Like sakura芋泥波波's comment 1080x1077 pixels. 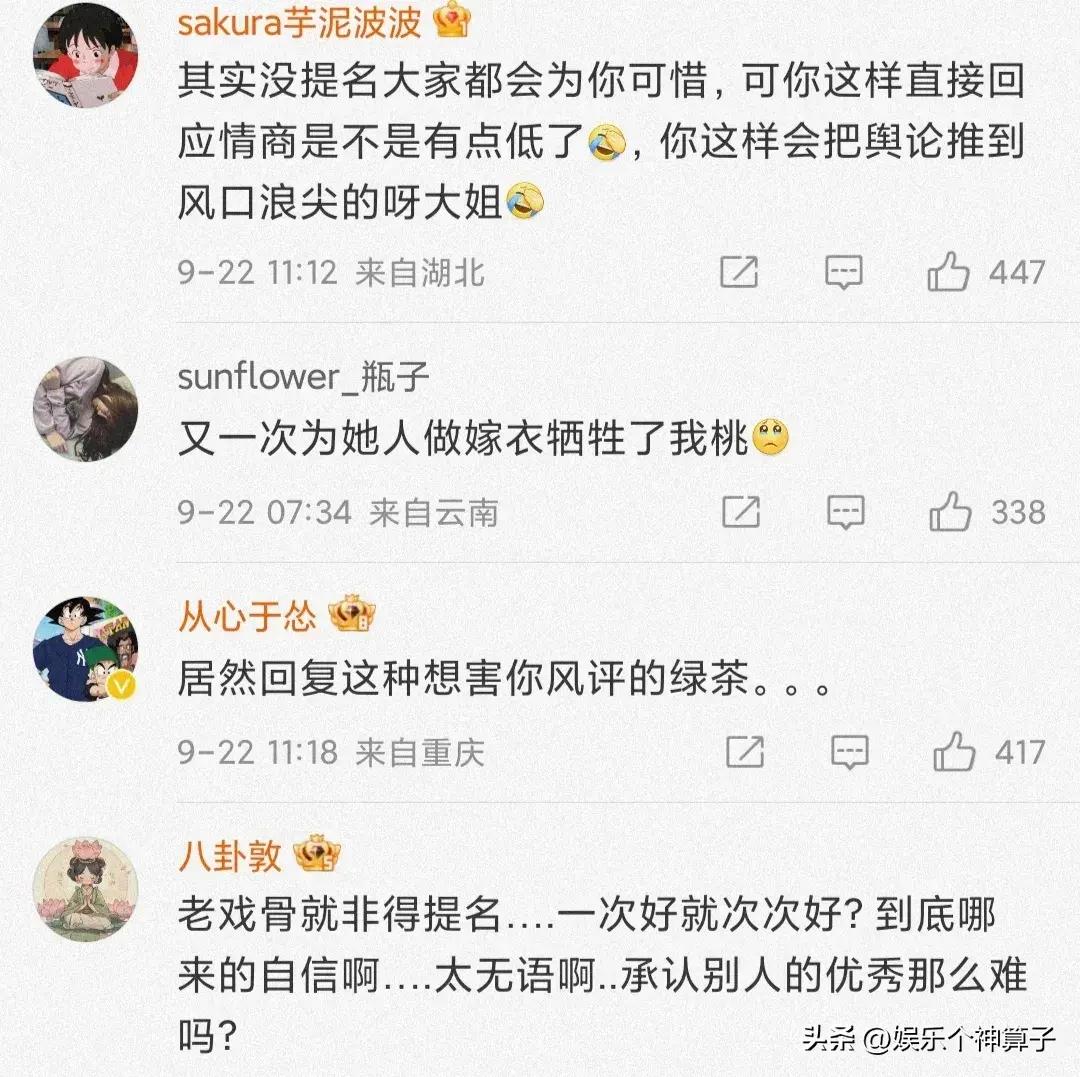[949, 272]
